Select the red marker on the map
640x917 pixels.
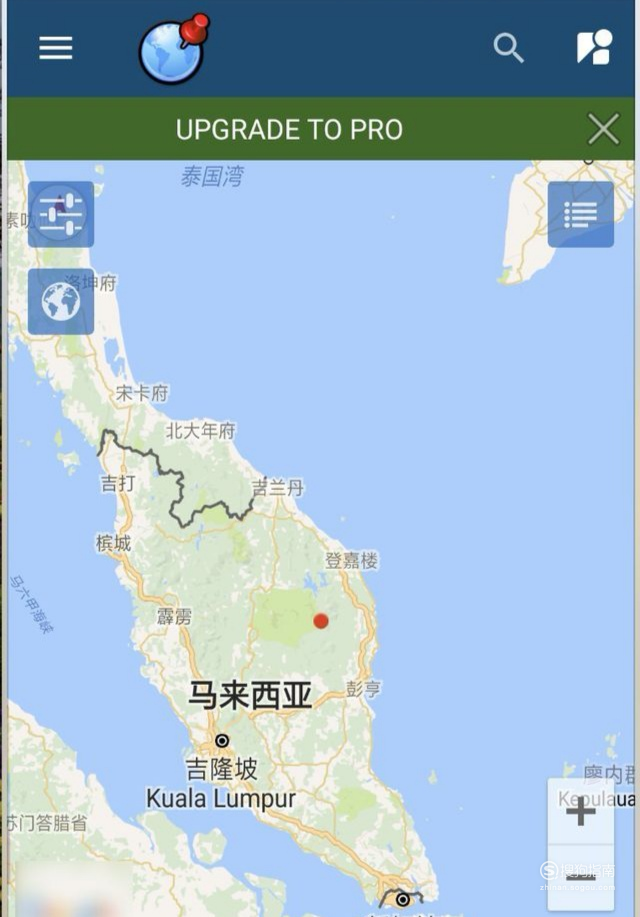(x=321, y=621)
